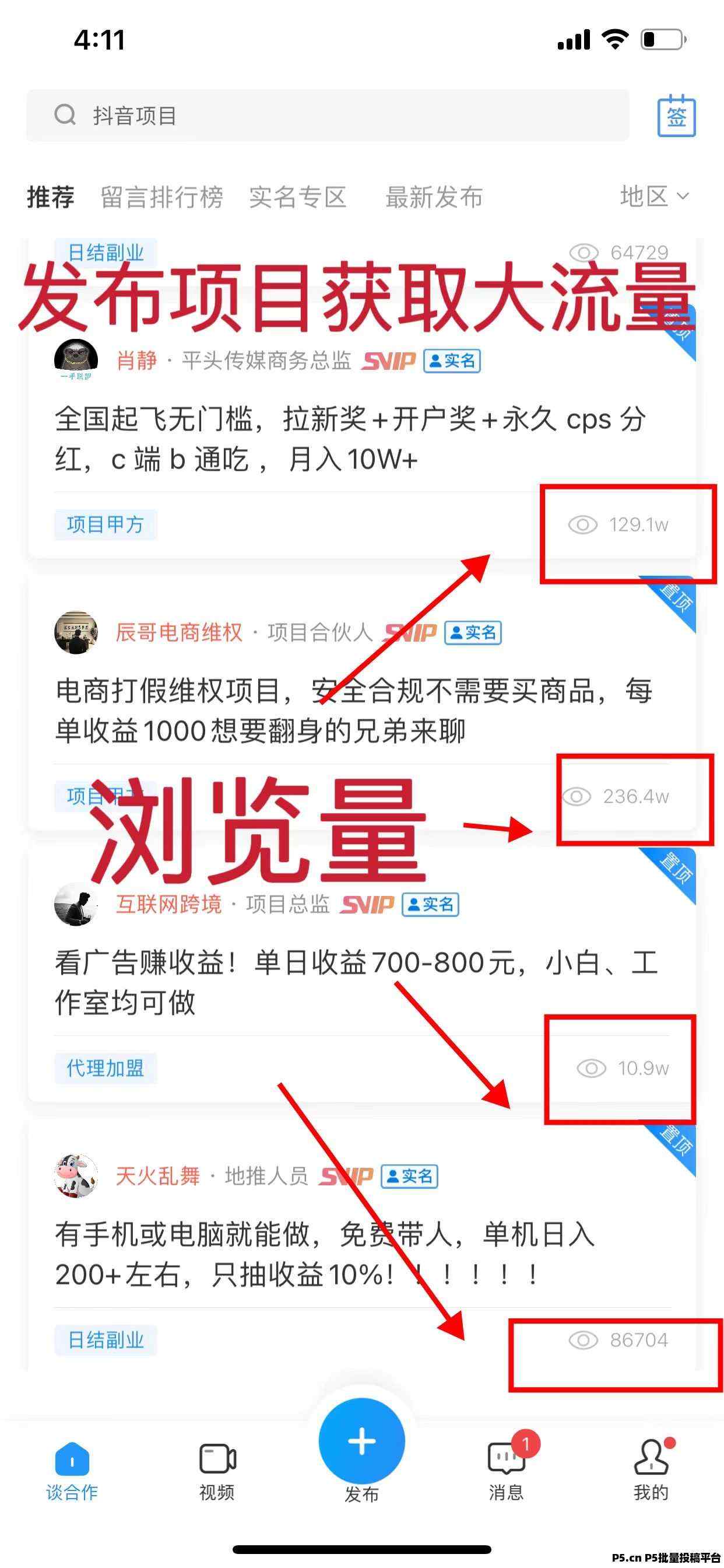Open 辰哥电商维权's post on 电商打假维权项目
Screen dimensions: 724x1568
[354, 710]
